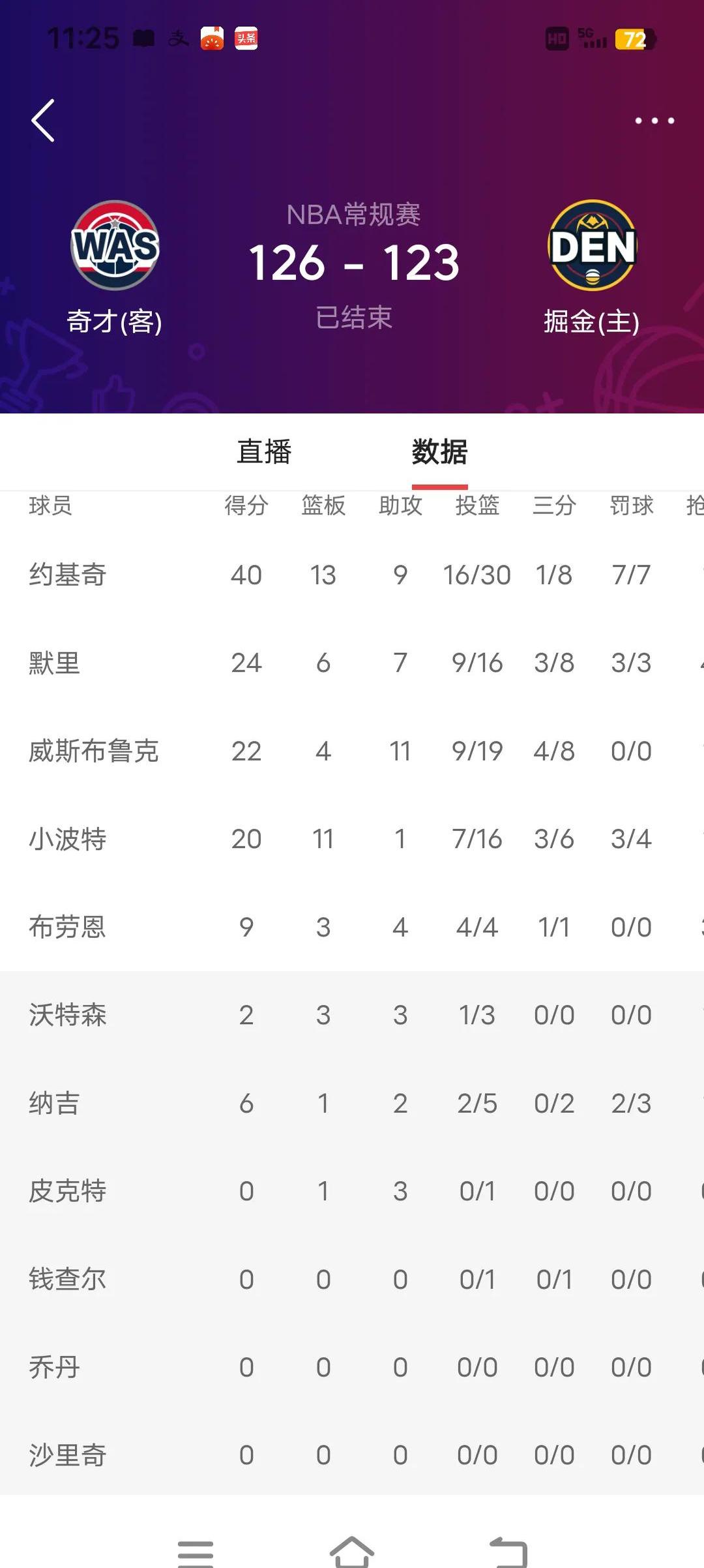Tap the Alipay notification icon in status bar

click(x=176, y=38)
